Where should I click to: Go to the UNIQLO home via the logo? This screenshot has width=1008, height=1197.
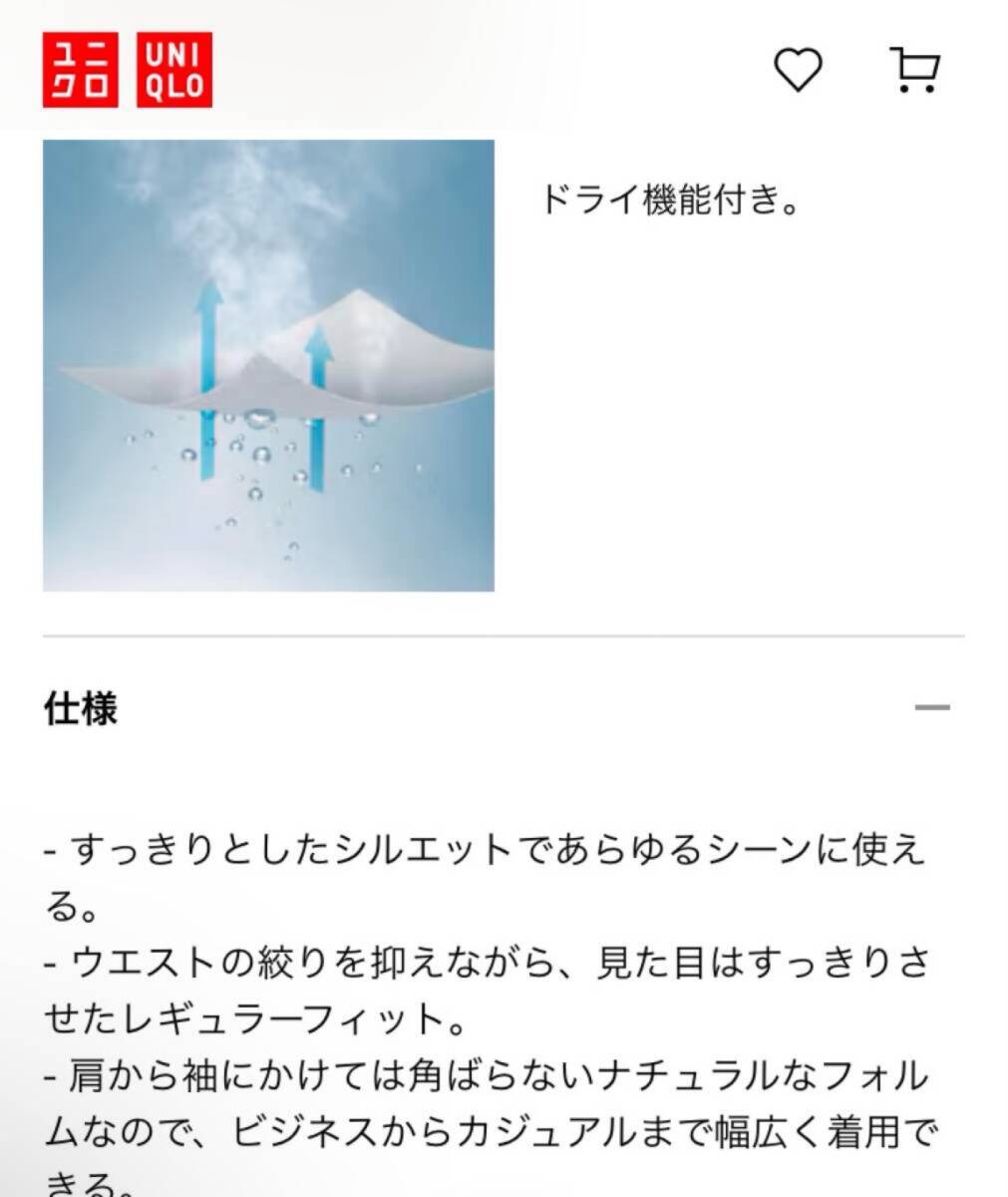pos(127,70)
